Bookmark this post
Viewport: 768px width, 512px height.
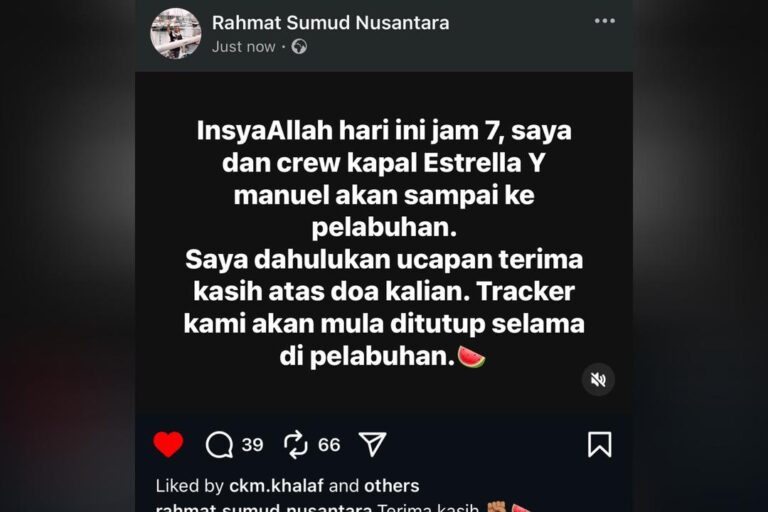point(599,444)
